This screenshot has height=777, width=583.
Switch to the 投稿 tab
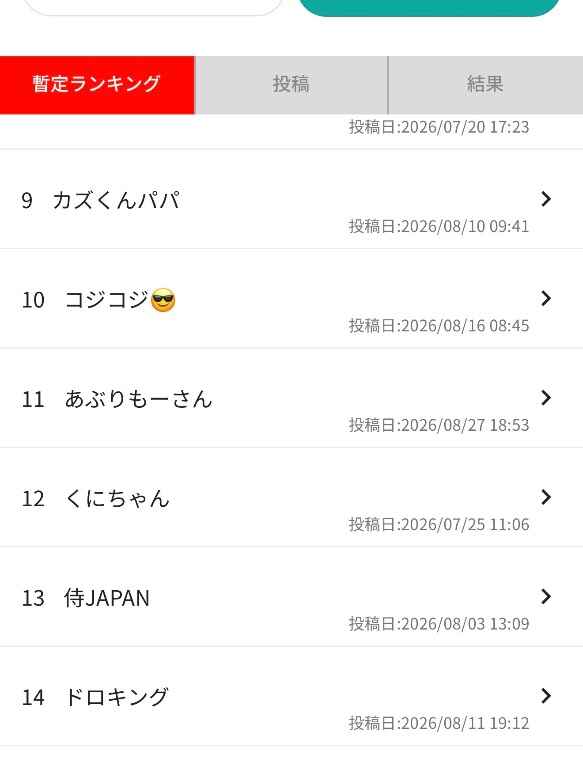click(291, 85)
